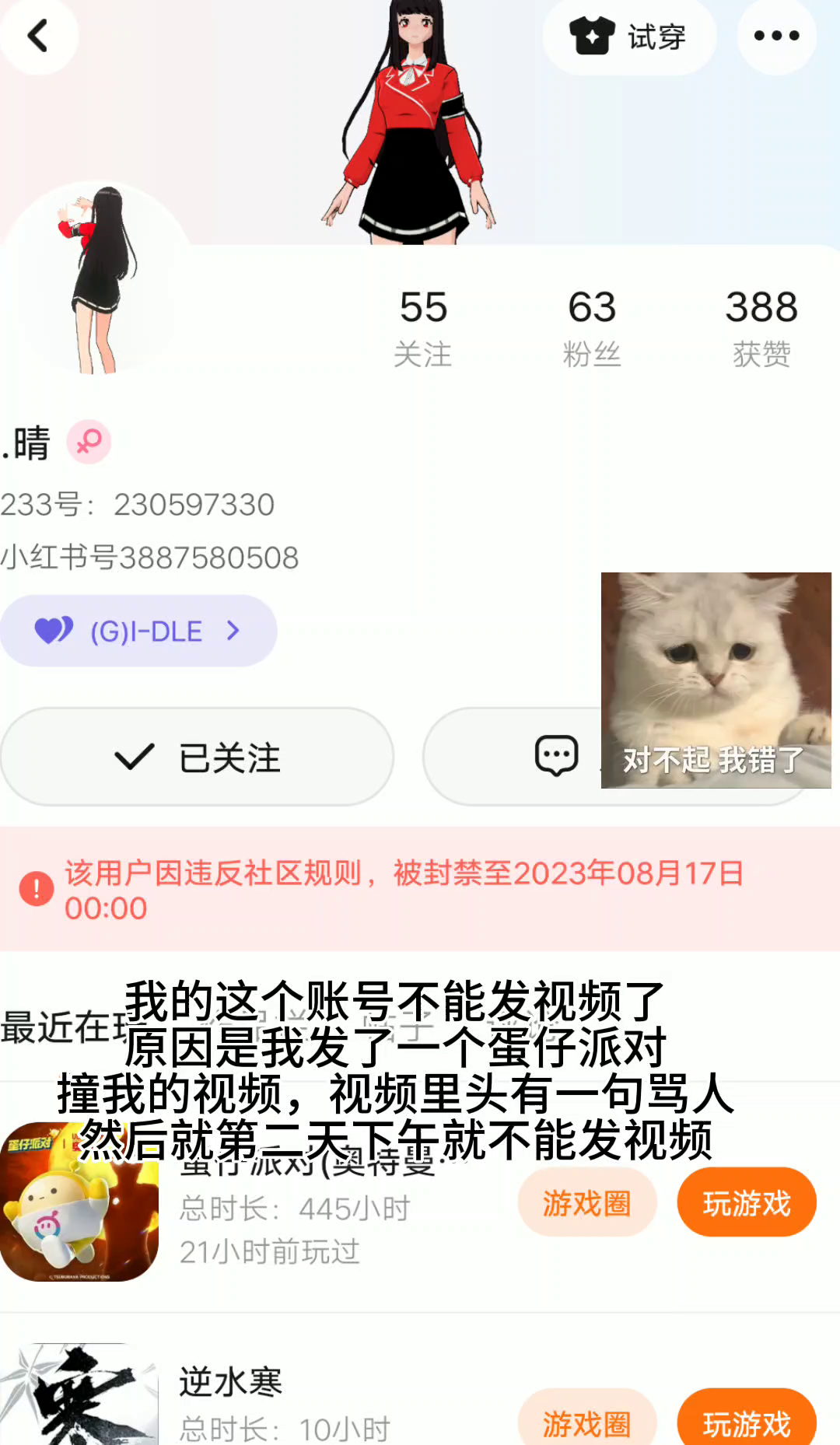
Task: Enlarge the profile avatar picture
Action: (x=97, y=280)
